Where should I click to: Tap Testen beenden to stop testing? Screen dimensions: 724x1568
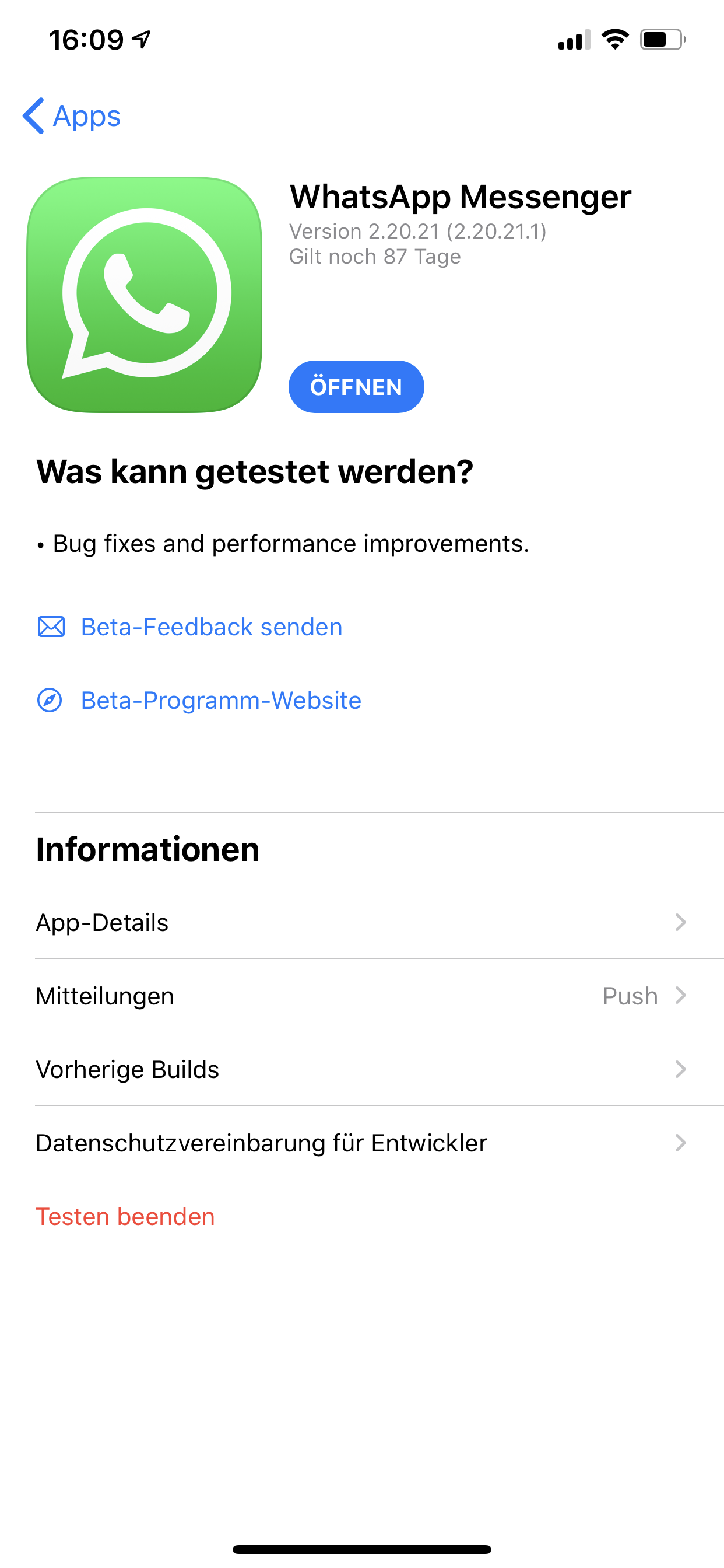pyautogui.click(x=125, y=1217)
